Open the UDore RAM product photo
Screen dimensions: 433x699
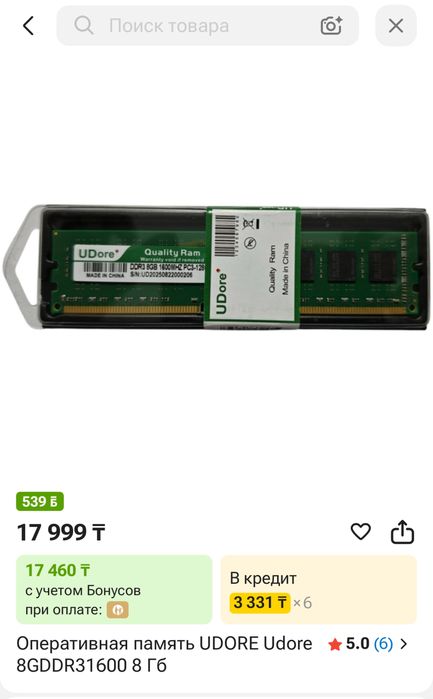tap(216, 267)
